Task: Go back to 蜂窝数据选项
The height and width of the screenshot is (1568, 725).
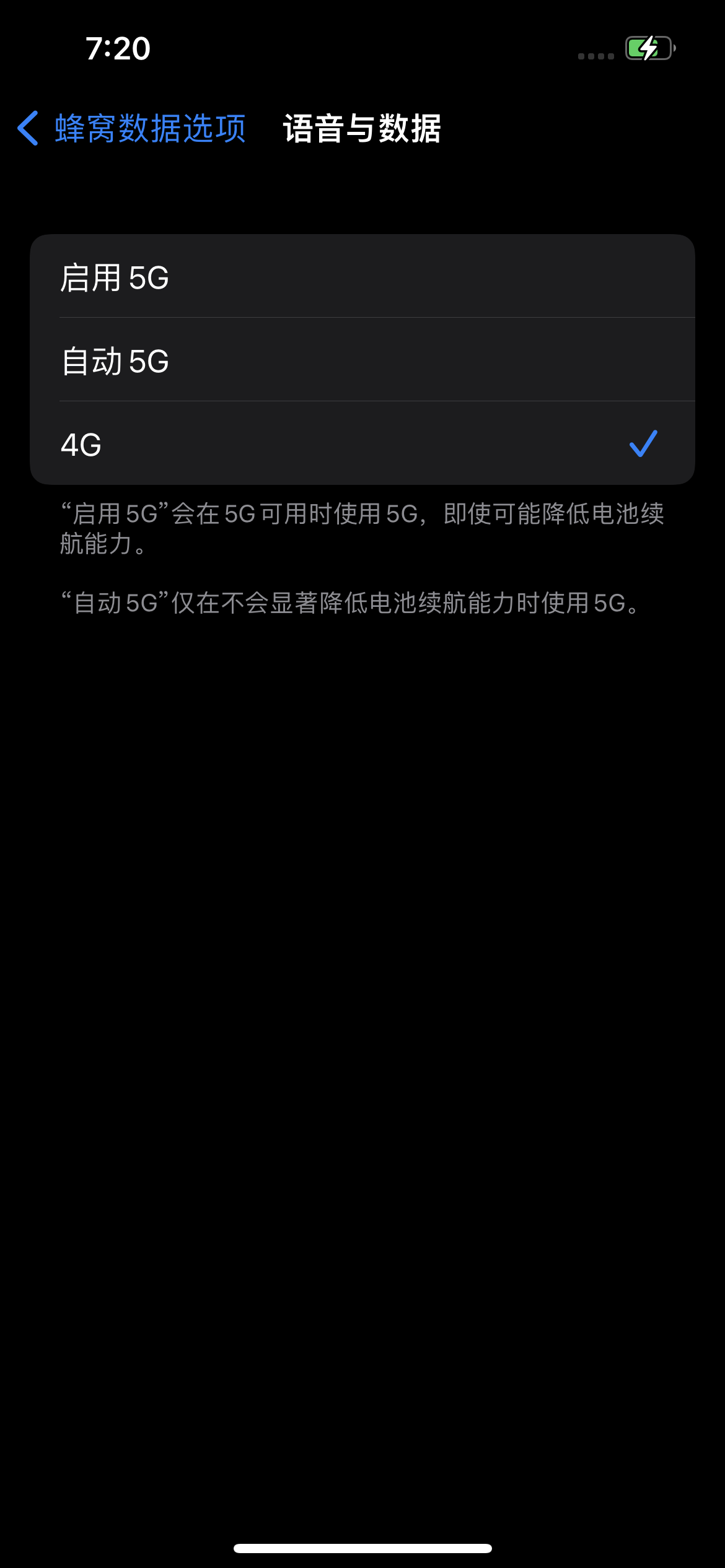Action: (x=132, y=128)
